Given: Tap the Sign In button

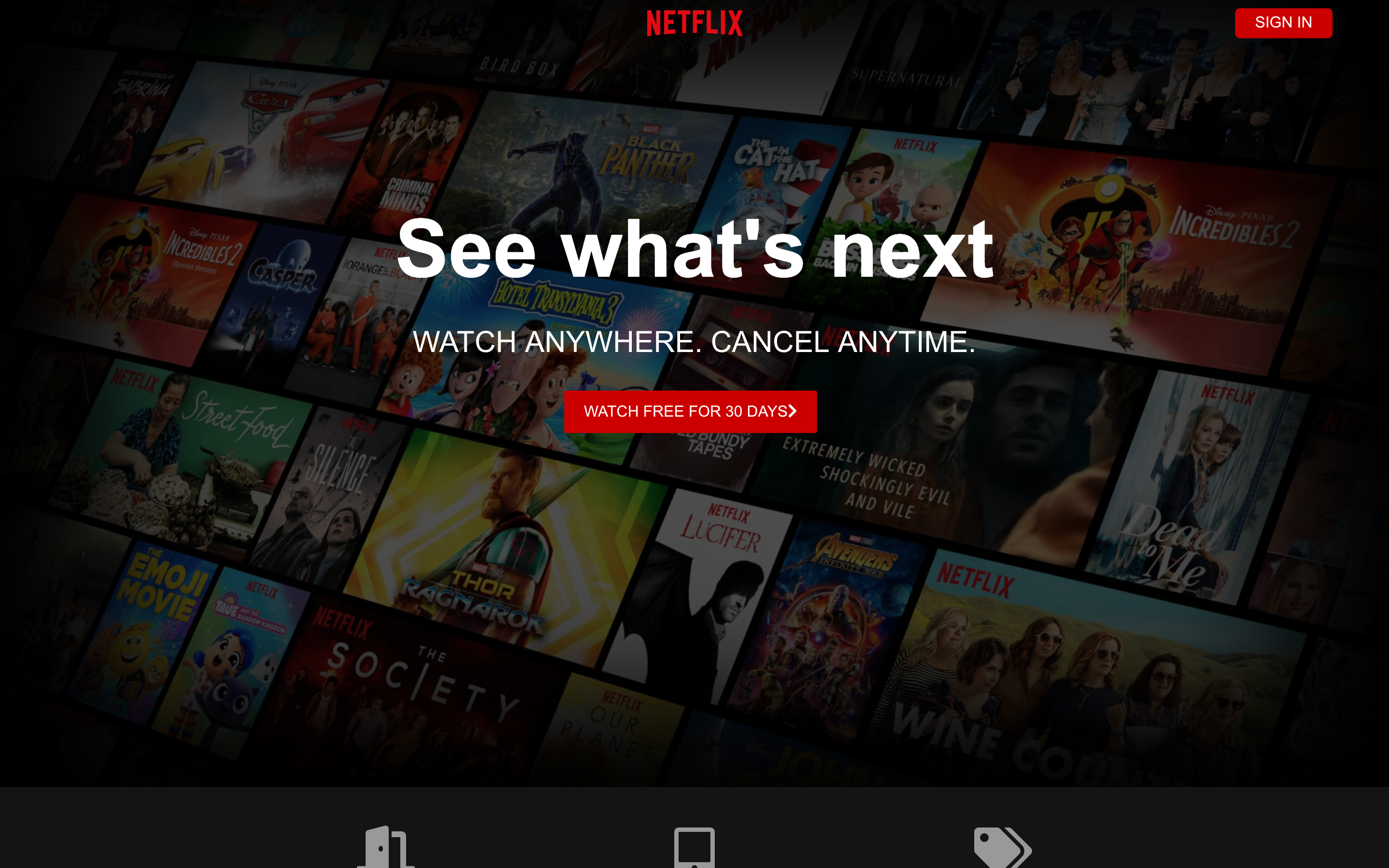Looking at the screenshot, I should [1283, 23].
